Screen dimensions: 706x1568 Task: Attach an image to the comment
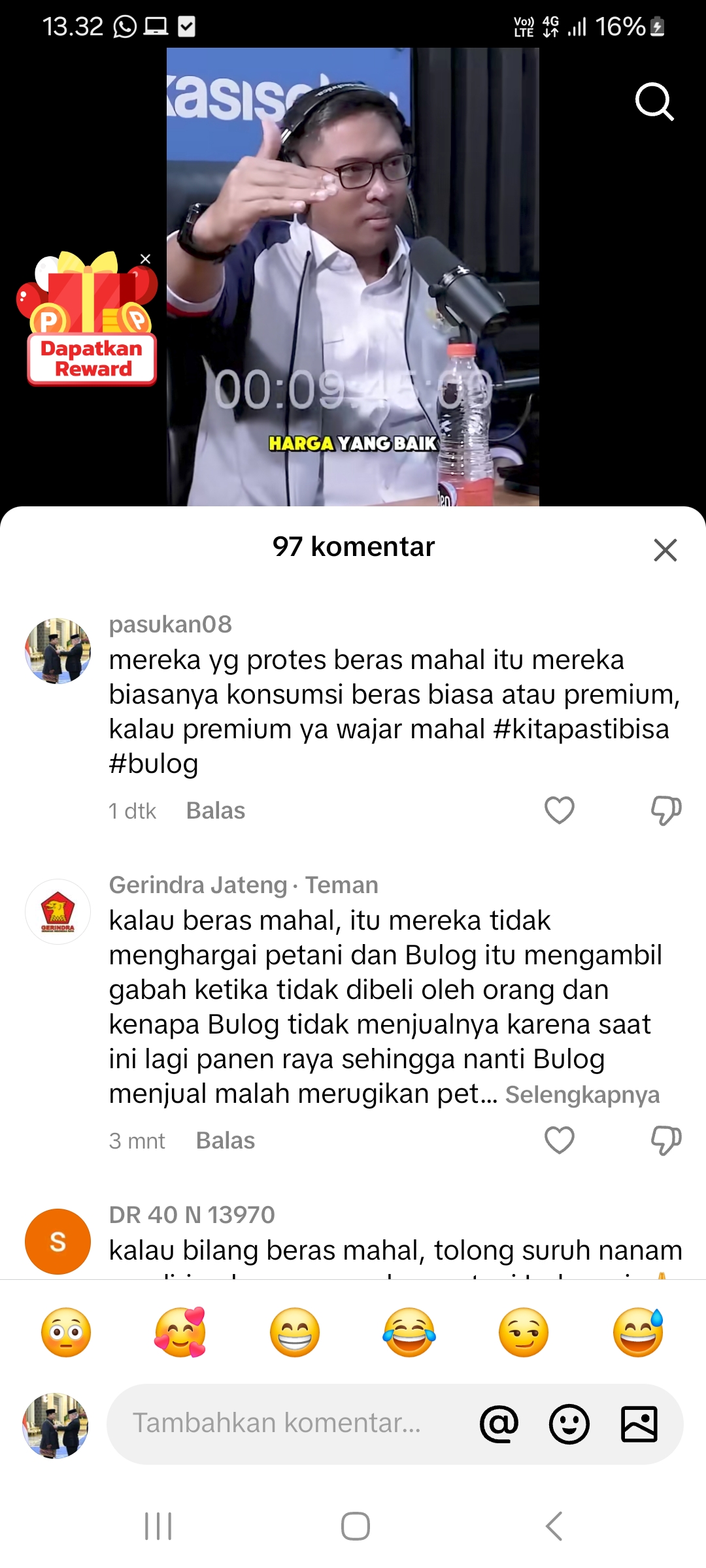coord(639,1424)
